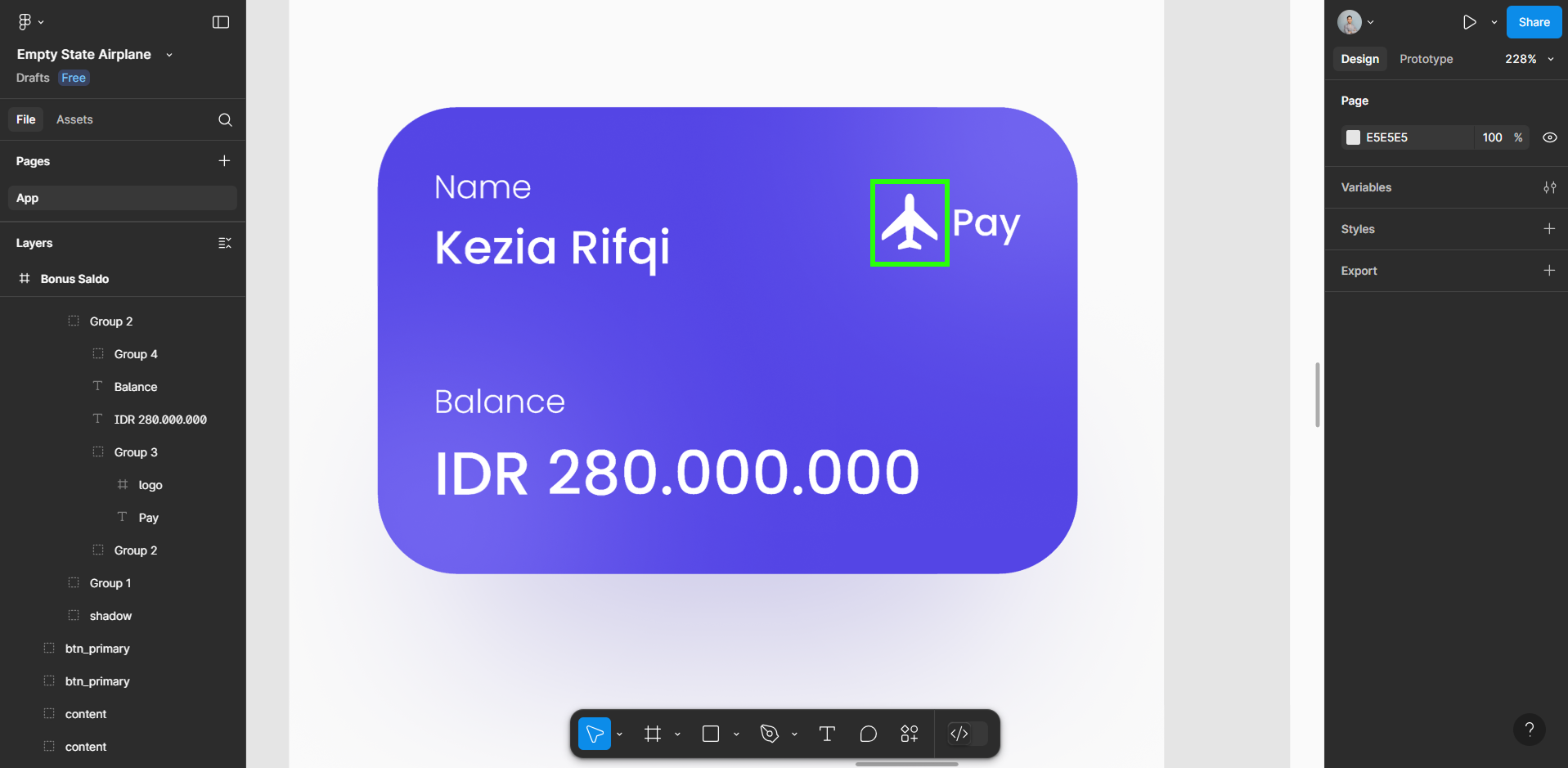This screenshot has width=1568, height=768.
Task: Toggle page background visibility eye
Action: (x=1549, y=137)
